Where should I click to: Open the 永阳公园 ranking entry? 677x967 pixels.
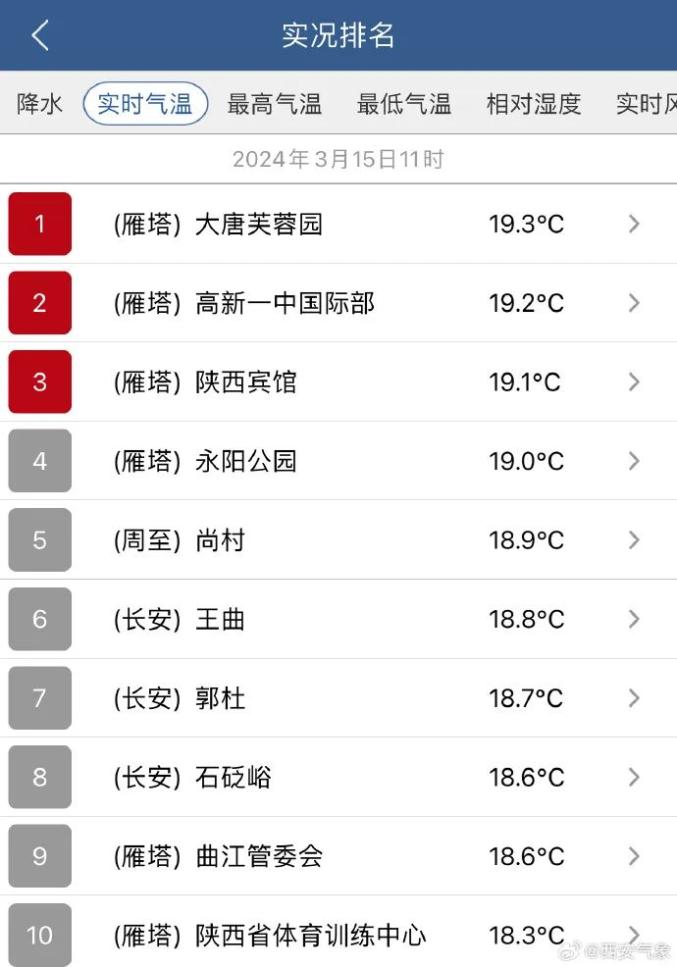(x=338, y=461)
